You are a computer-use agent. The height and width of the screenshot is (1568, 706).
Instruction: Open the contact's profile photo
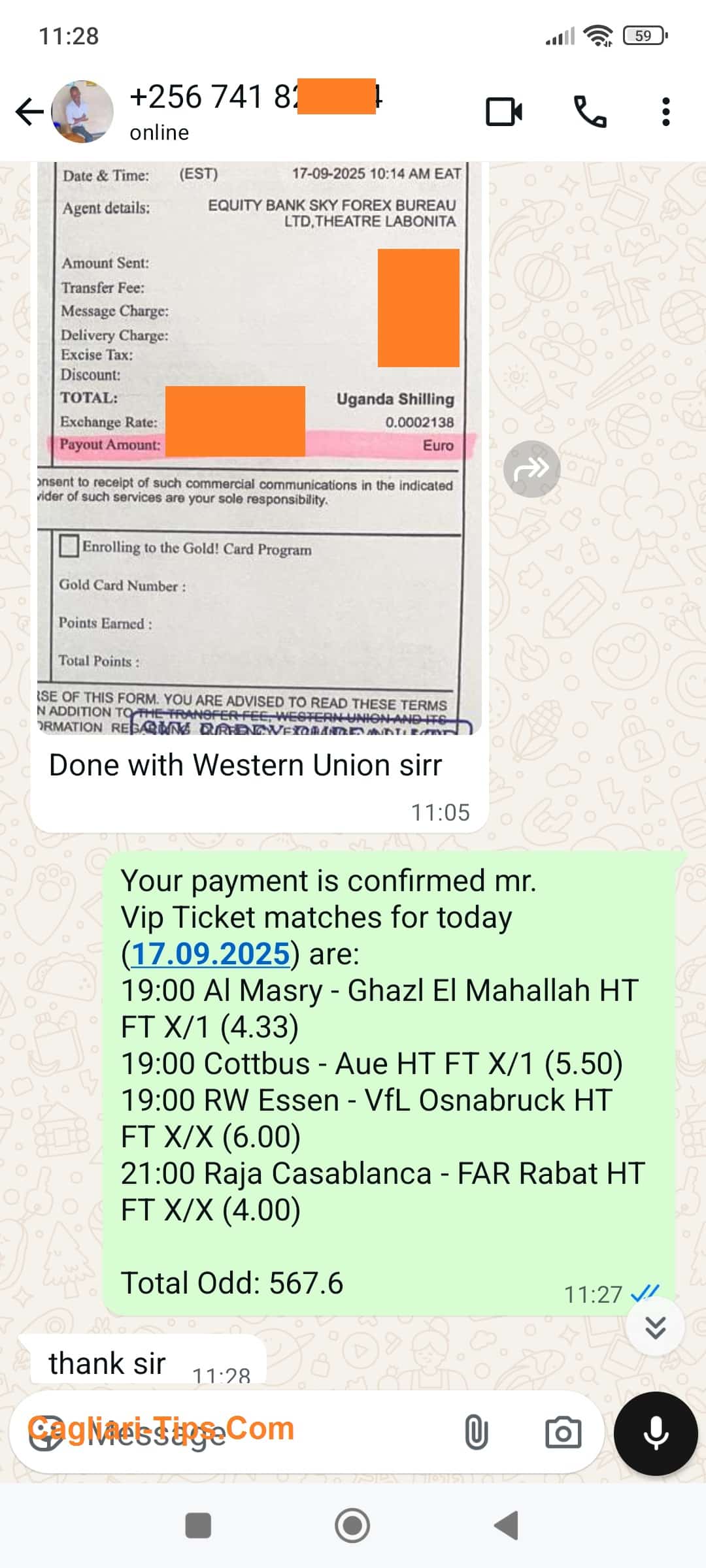(82, 112)
